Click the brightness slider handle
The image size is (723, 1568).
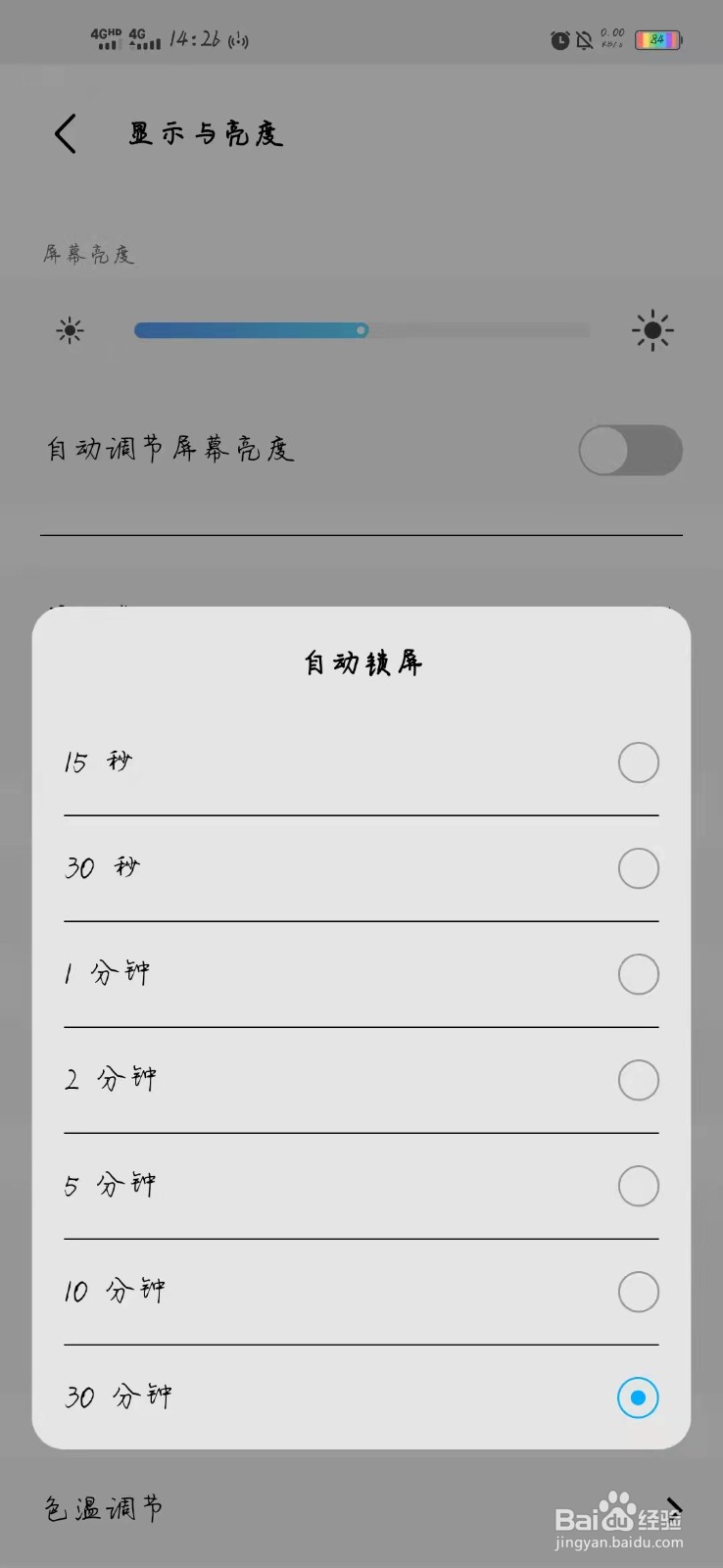(x=361, y=330)
